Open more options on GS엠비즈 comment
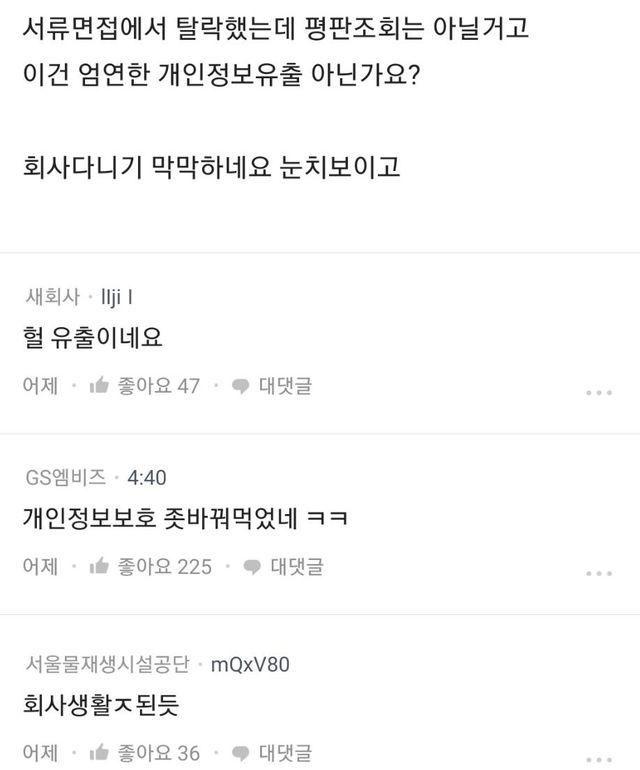 [598, 572]
